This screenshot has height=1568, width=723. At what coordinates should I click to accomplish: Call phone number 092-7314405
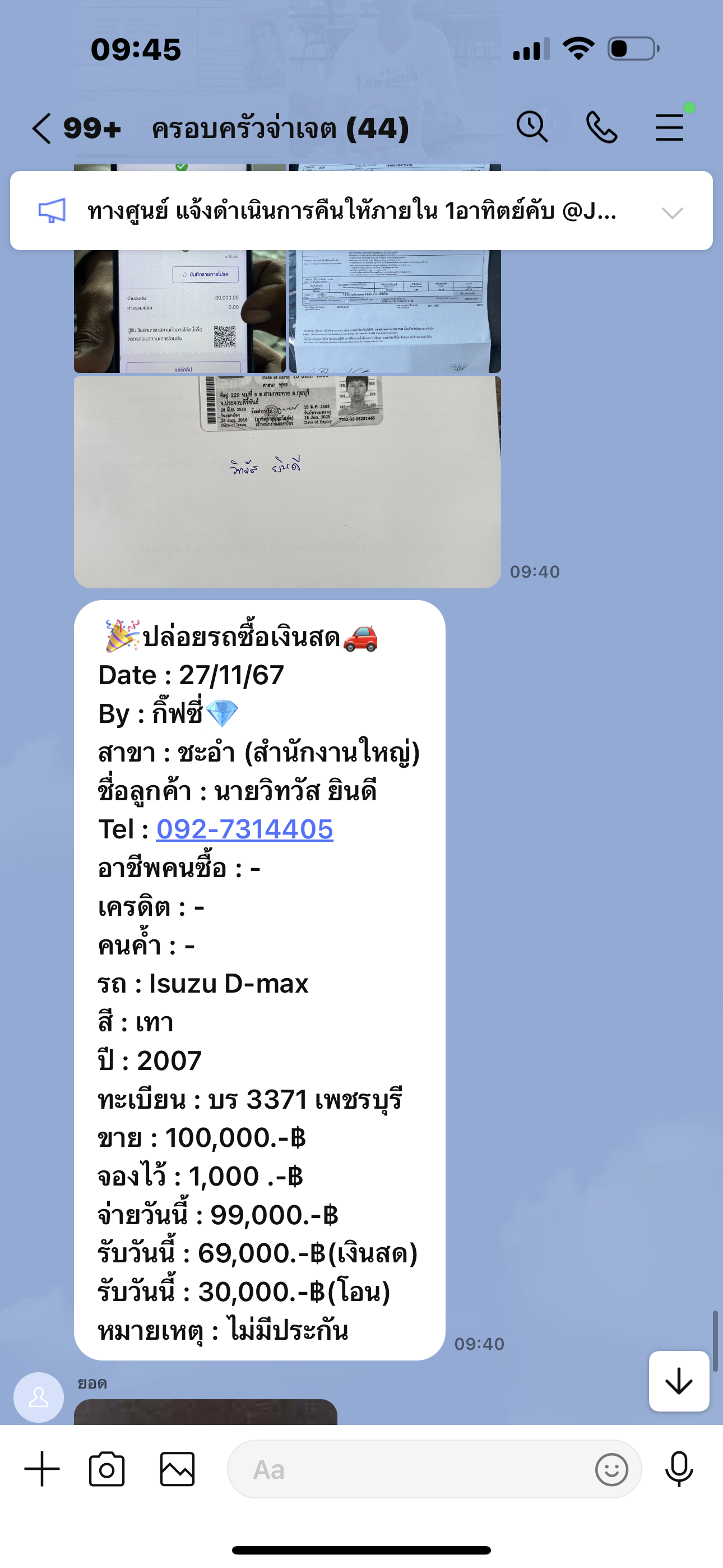click(245, 829)
